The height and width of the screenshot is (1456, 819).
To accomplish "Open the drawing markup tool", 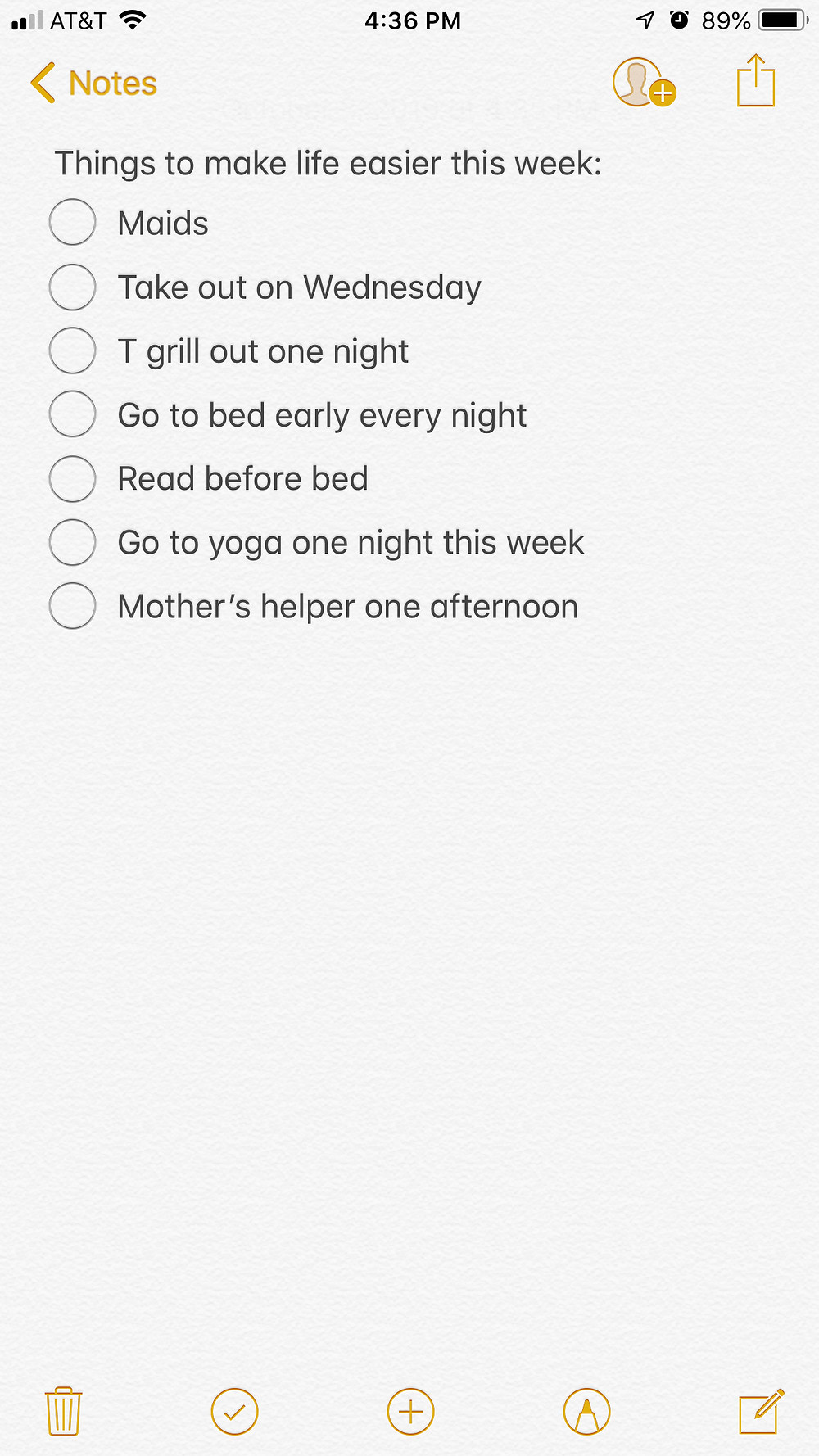I will point(586,1412).
